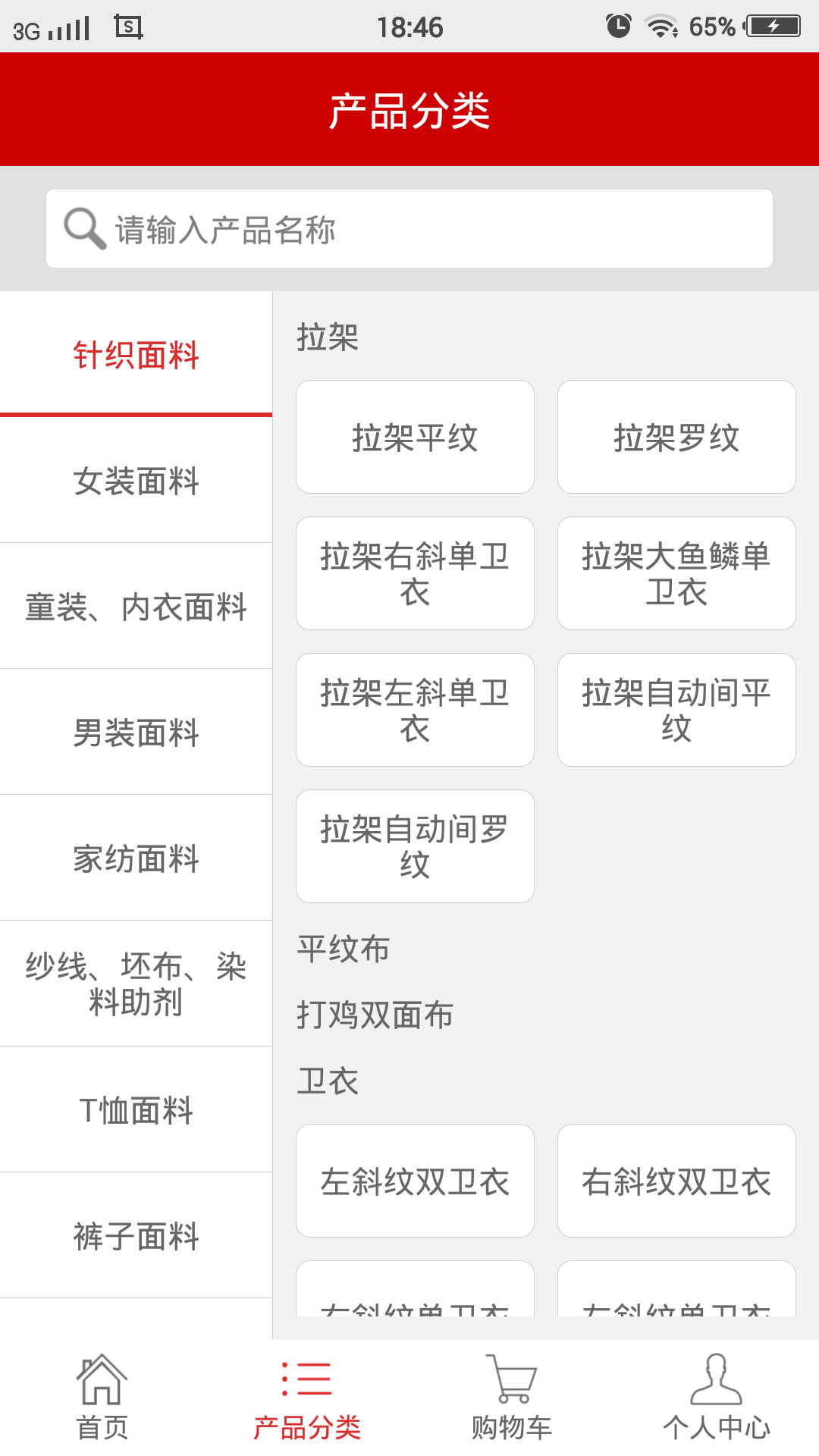Click the 拉架罗纹 button
819x1456 pixels.
(x=676, y=436)
